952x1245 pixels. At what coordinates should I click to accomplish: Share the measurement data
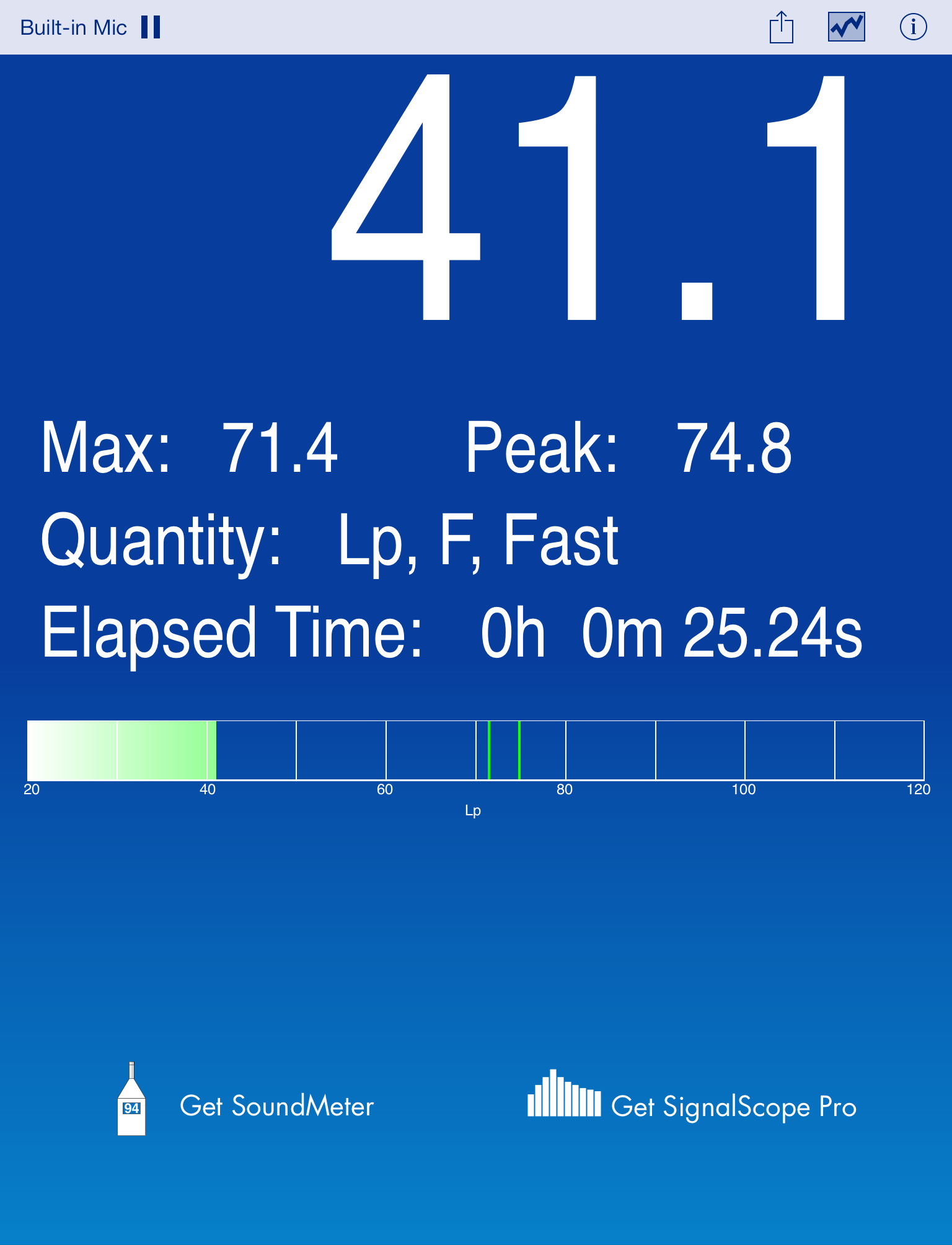click(x=781, y=28)
